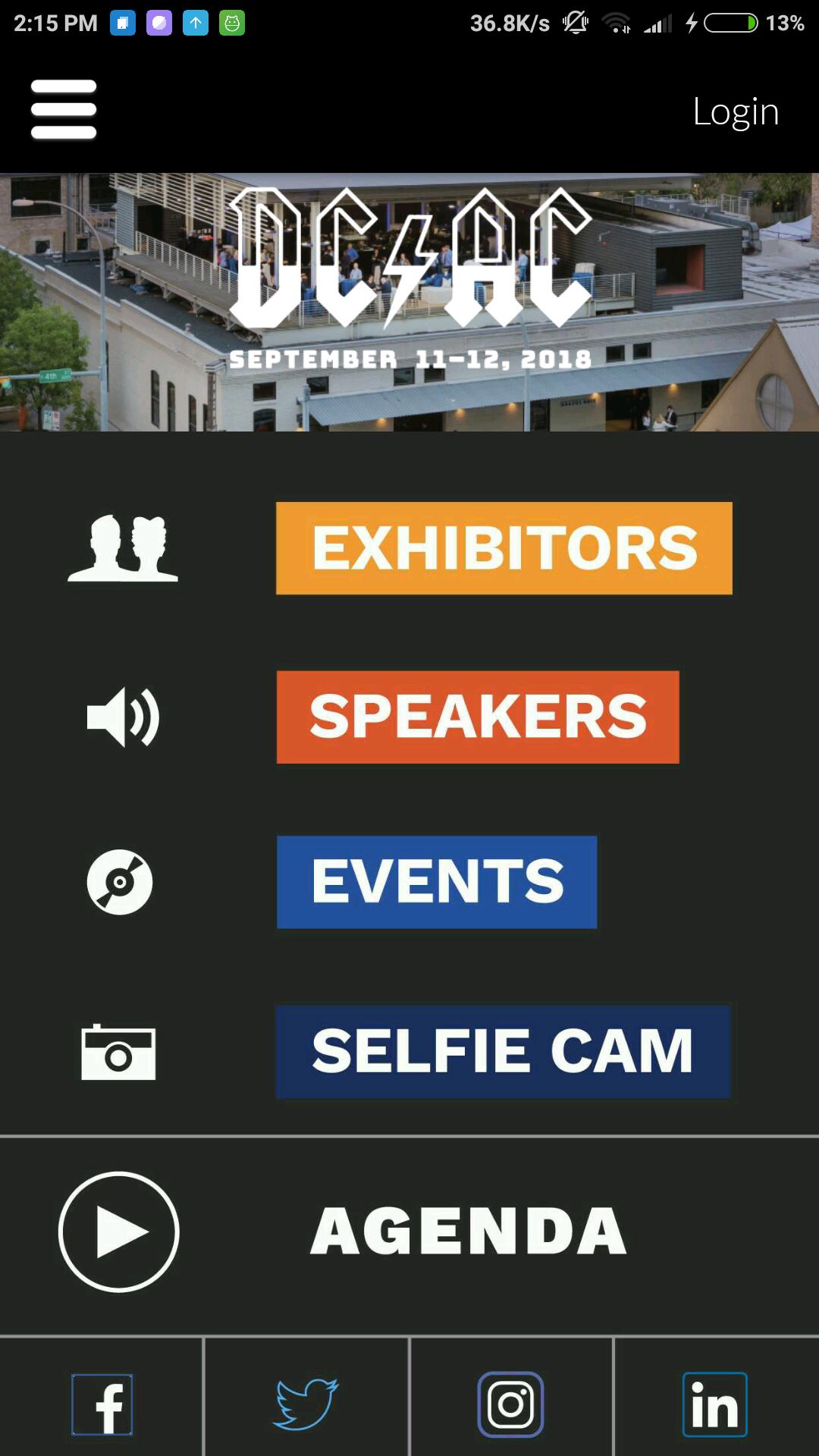
Task: Open the Twitter profile
Action: coord(306,1404)
